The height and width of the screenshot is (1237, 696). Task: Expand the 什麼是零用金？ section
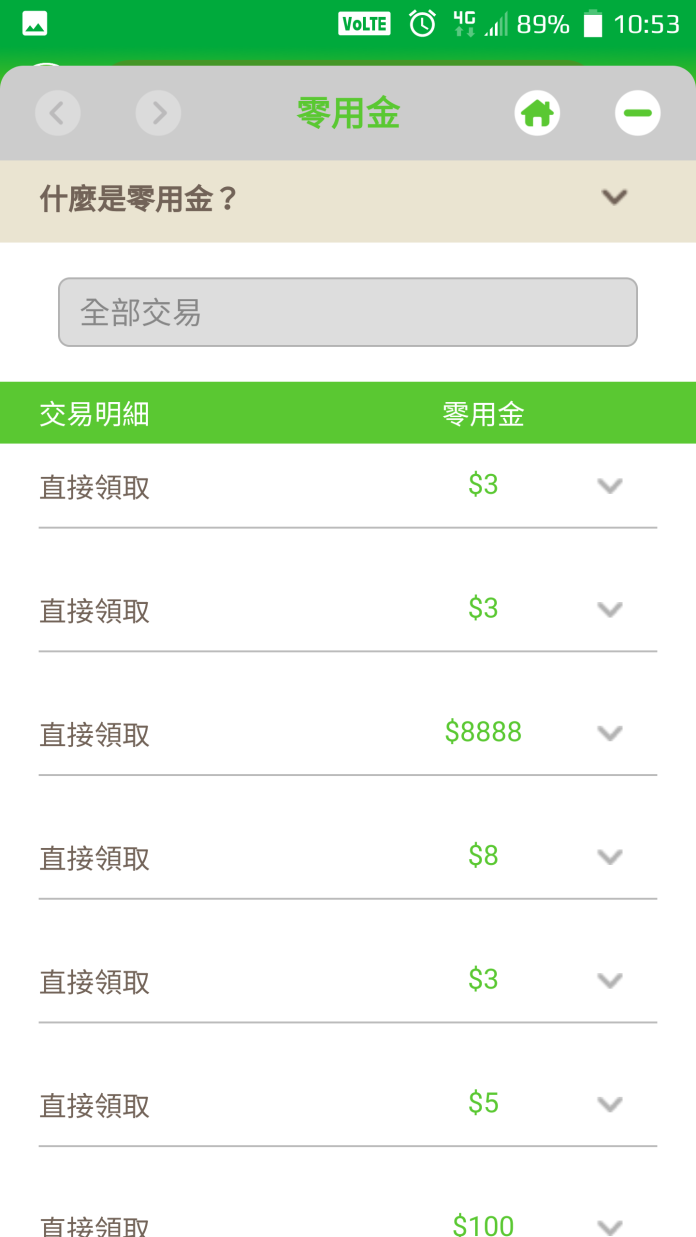348,200
